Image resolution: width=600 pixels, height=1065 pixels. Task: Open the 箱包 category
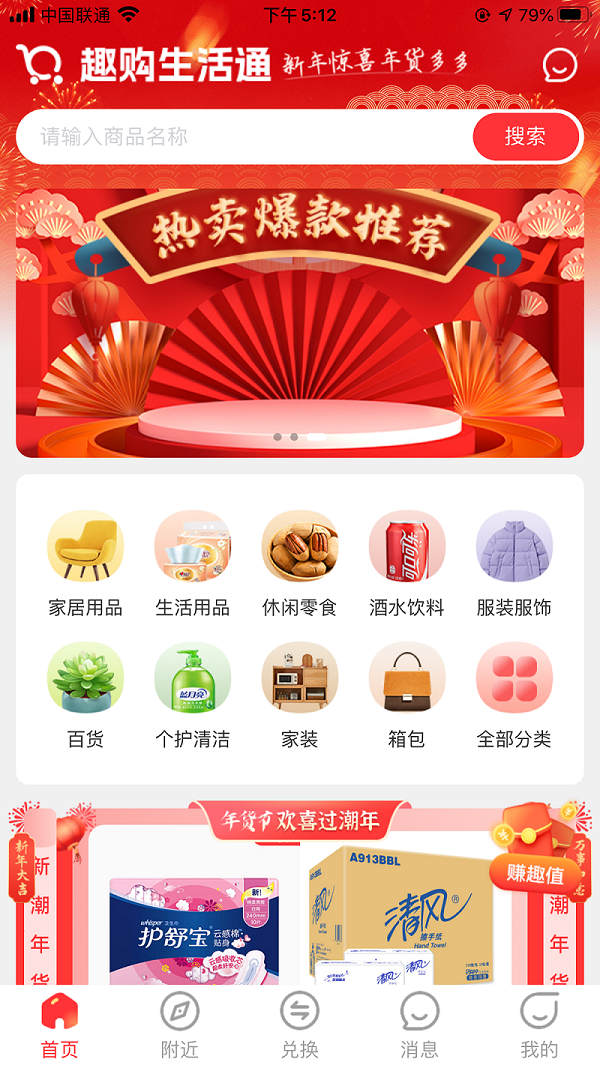tap(407, 695)
